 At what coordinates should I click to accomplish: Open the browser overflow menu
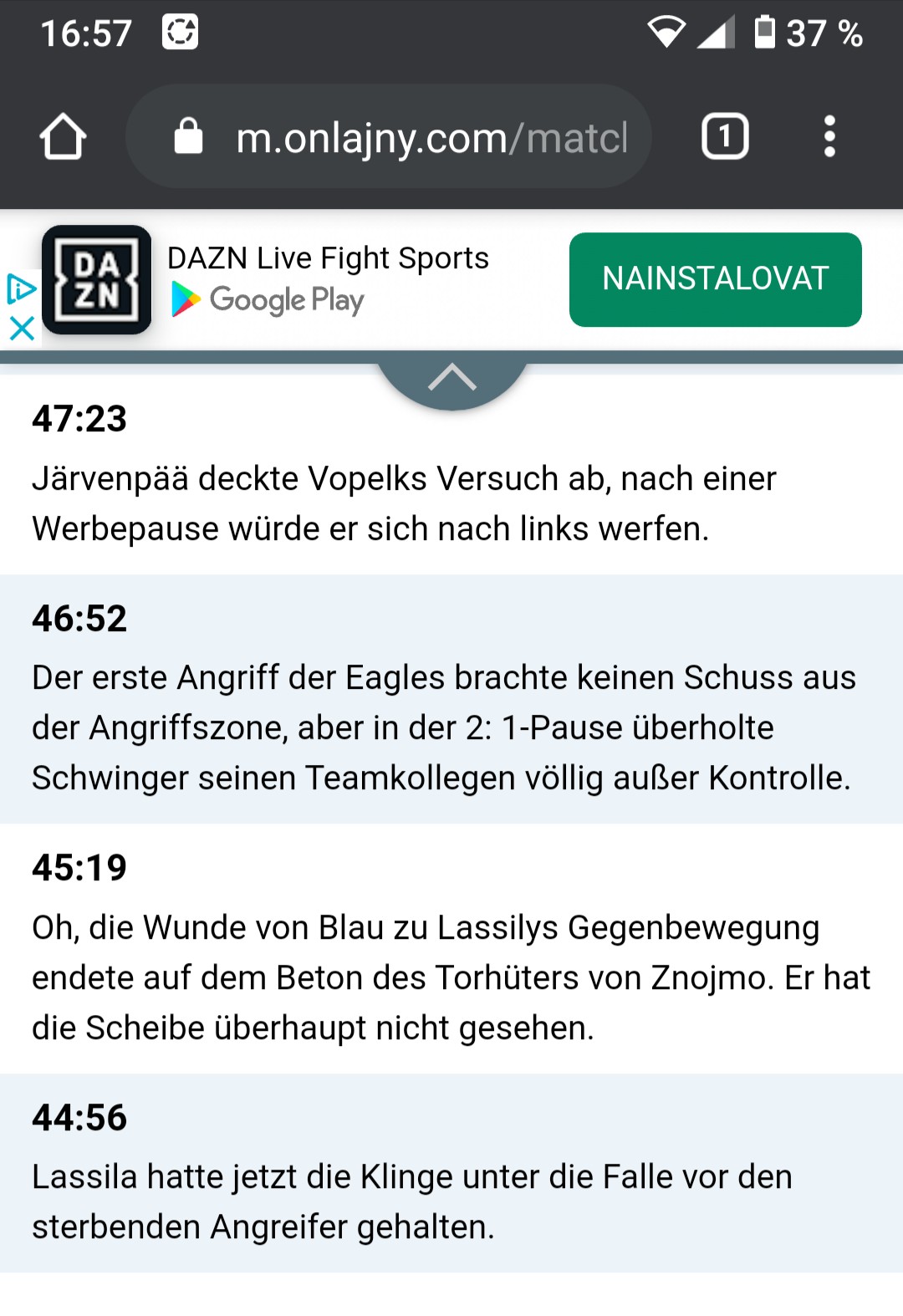click(x=829, y=136)
